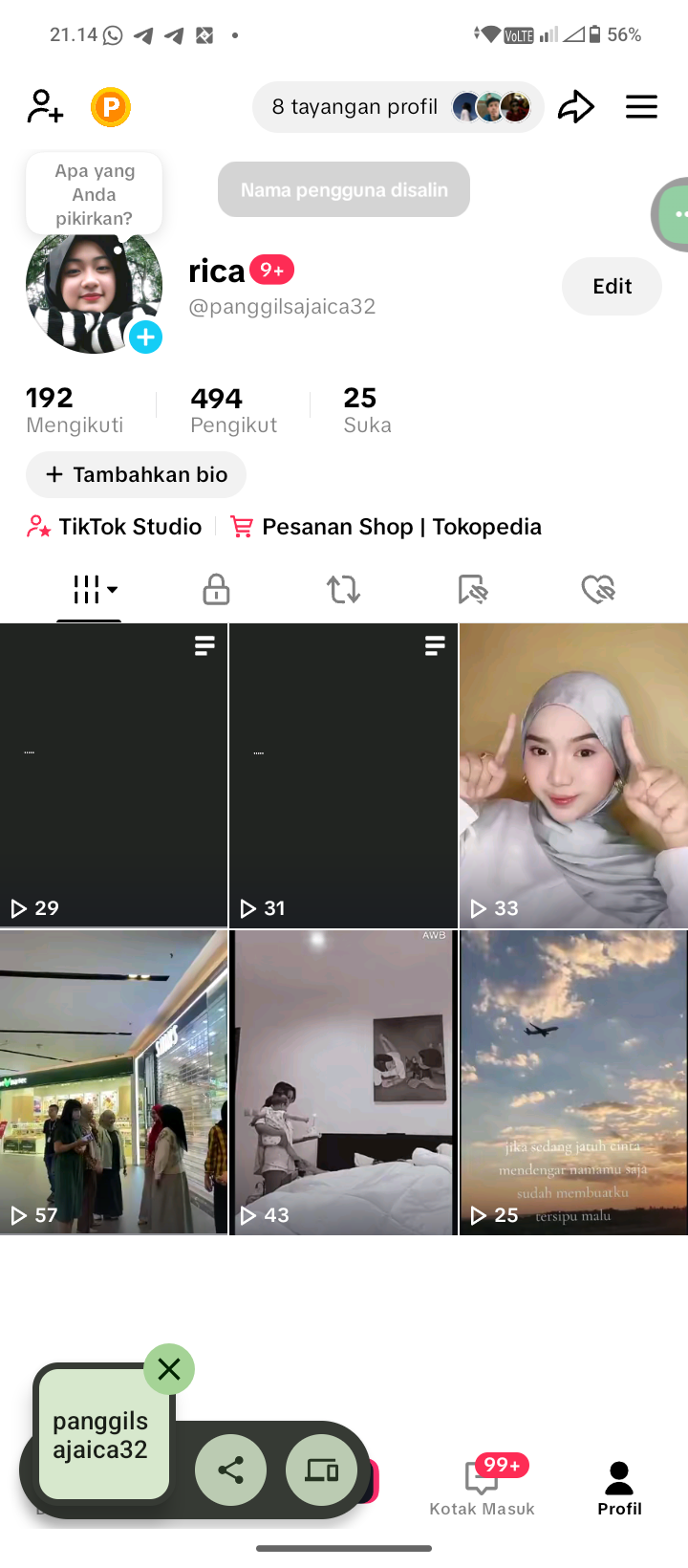Share the copied clipboard text
The height and width of the screenshot is (1568, 688).
230,1470
